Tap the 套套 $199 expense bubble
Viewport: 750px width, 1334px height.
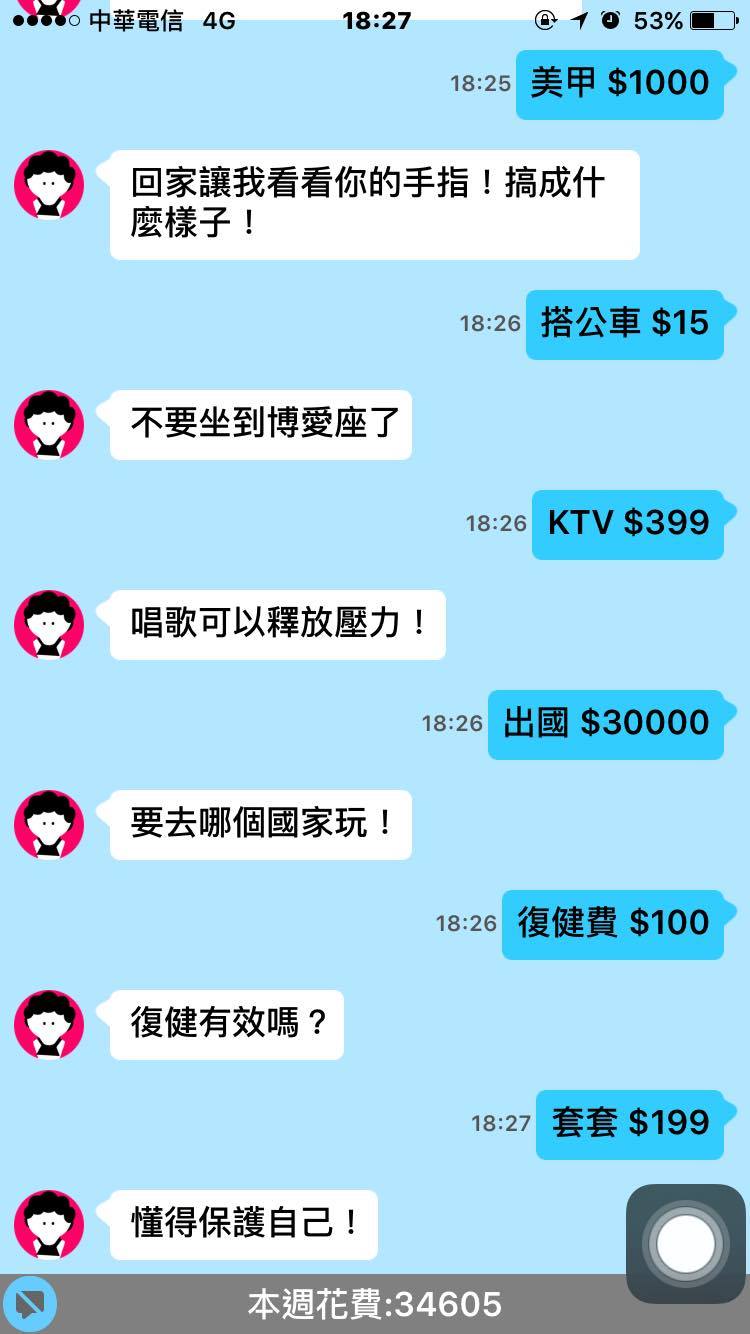tap(630, 1123)
